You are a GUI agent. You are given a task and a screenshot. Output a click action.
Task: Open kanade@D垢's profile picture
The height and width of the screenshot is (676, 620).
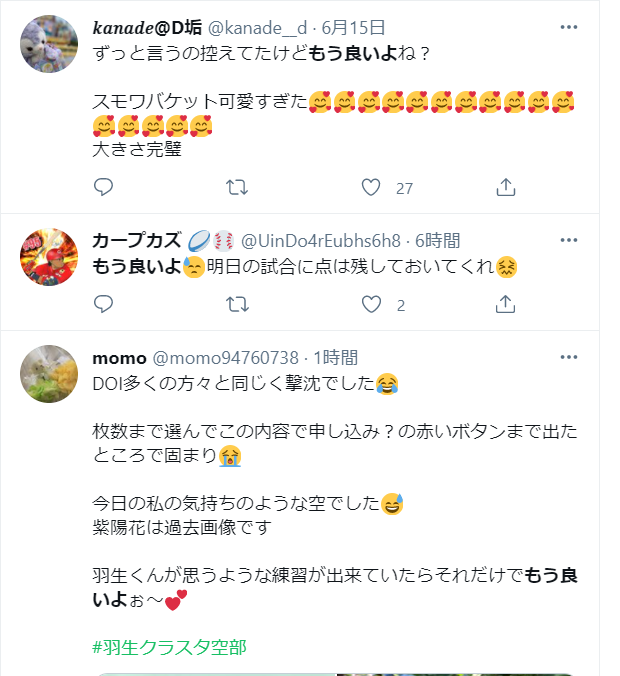[49, 45]
